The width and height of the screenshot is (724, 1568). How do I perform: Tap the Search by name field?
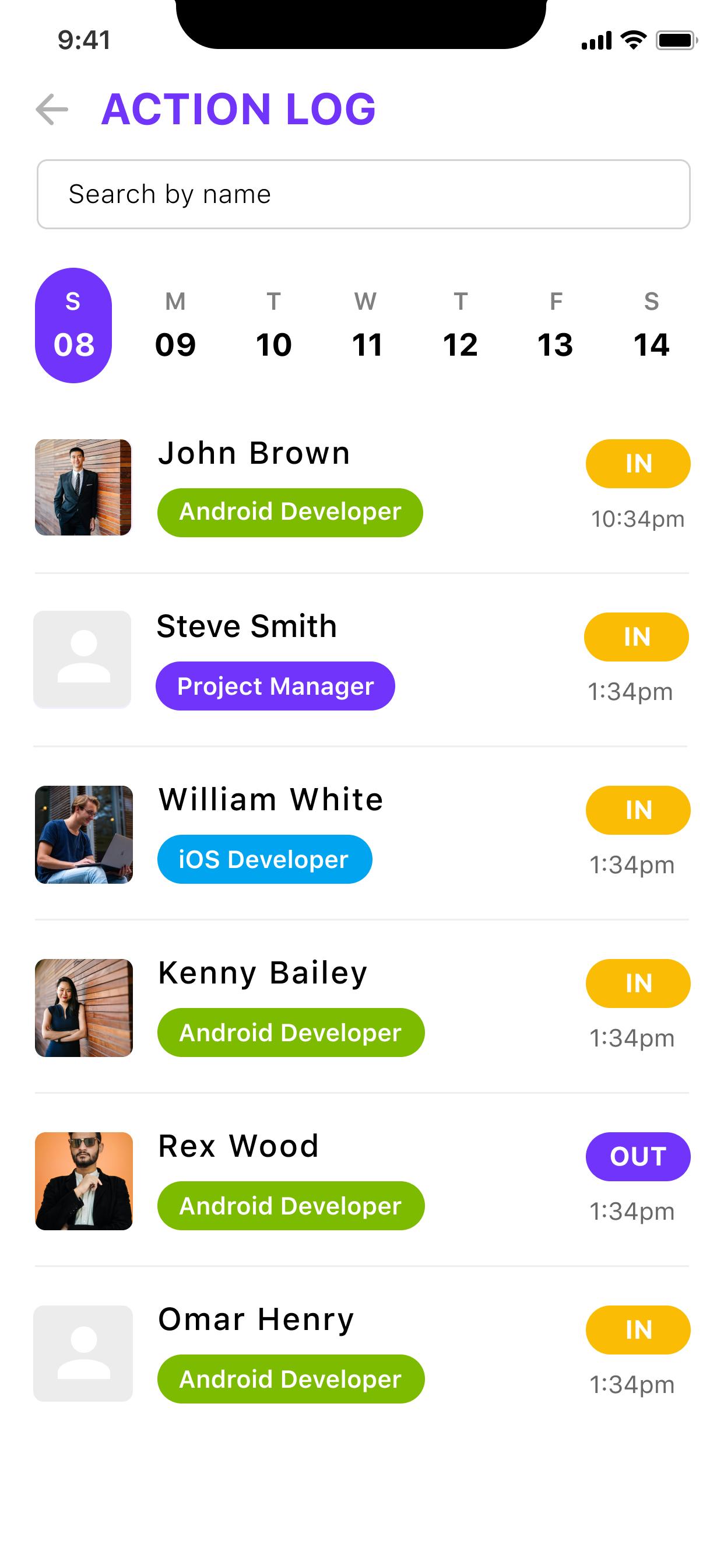click(x=363, y=194)
